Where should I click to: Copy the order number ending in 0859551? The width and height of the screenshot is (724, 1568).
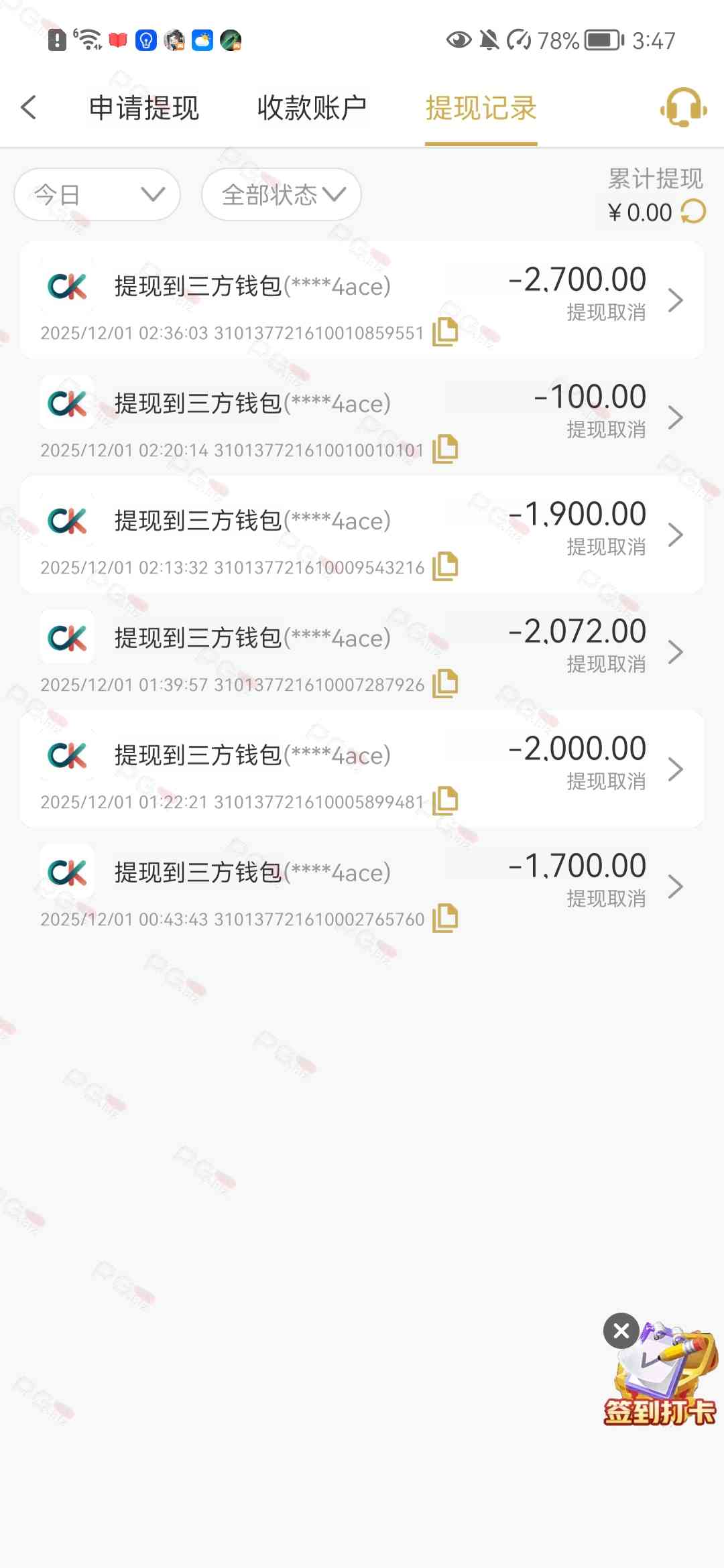[445, 332]
